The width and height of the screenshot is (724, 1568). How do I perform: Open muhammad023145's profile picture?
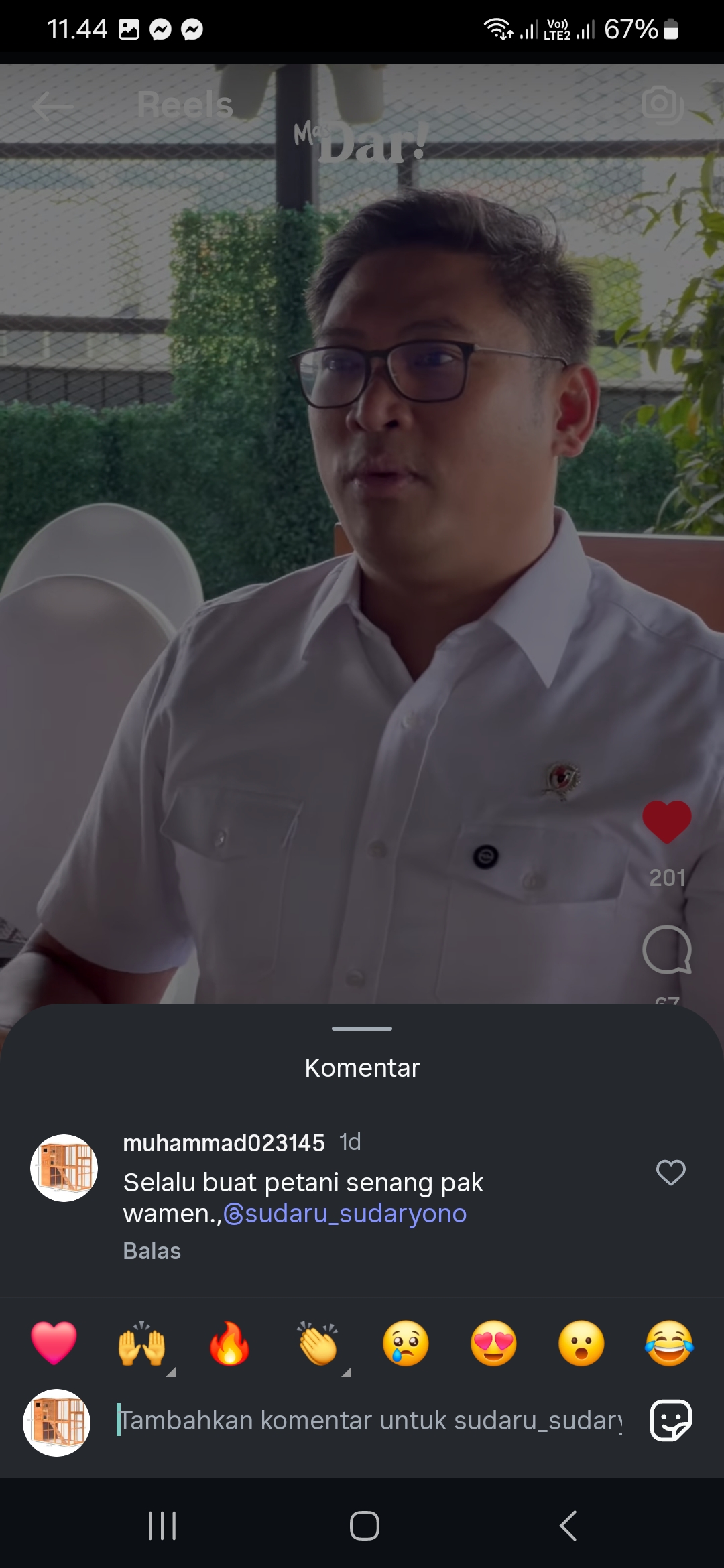[64, 1168]
